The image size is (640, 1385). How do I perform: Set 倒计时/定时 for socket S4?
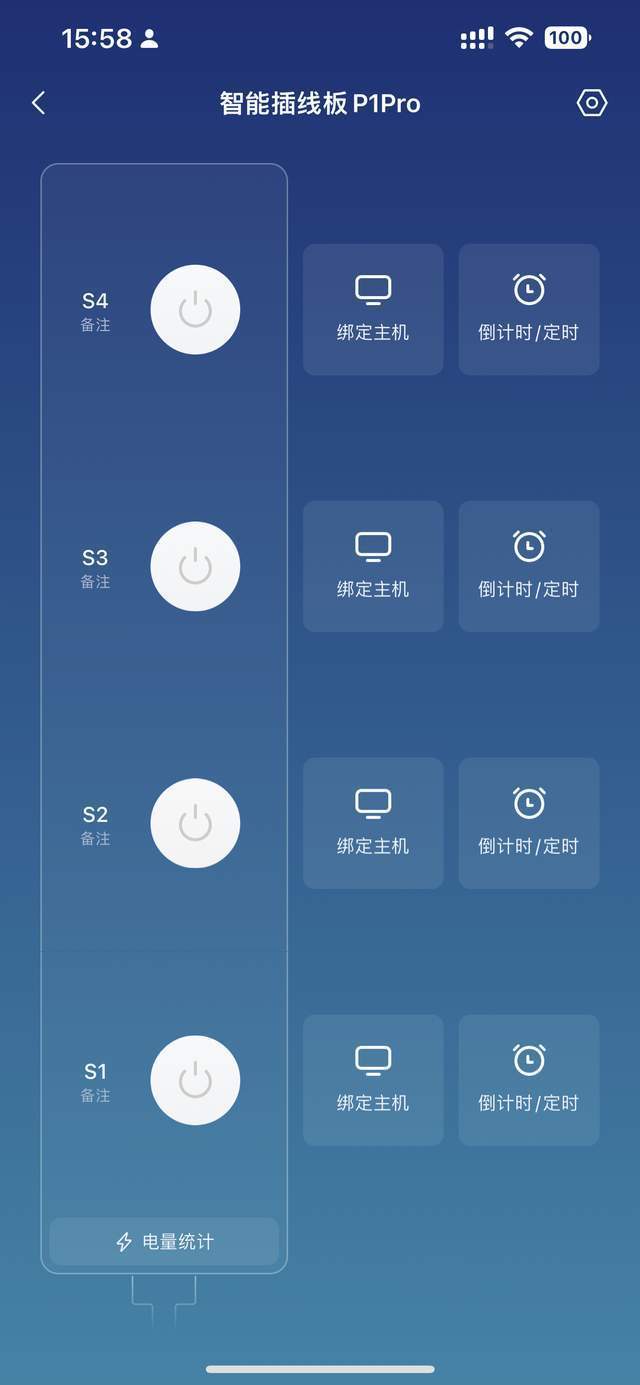coord(529,310)
